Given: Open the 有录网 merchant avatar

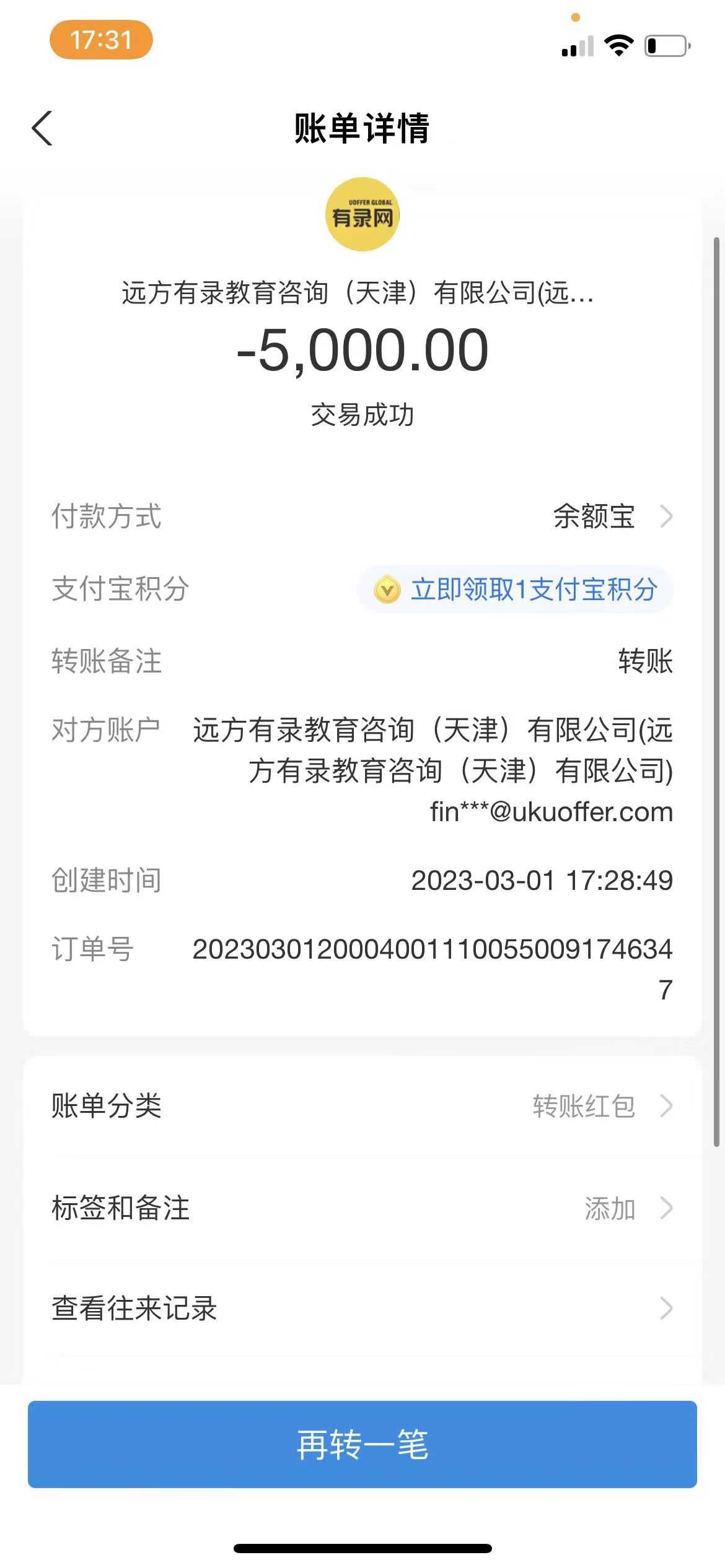Looking at the screenshot, I should click(x=362, y=214).
